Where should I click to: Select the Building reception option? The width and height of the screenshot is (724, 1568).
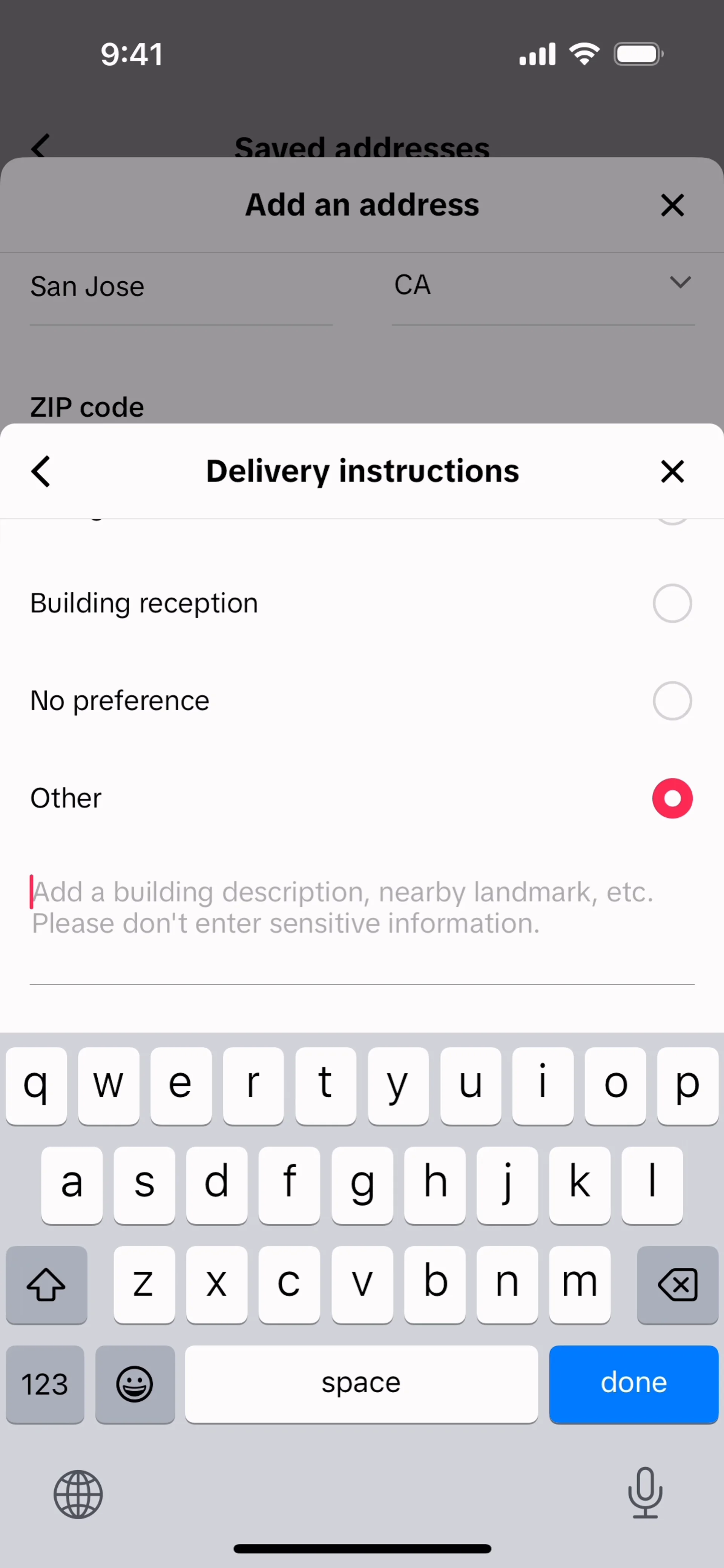pyautogui.click(x=672, y=603)
